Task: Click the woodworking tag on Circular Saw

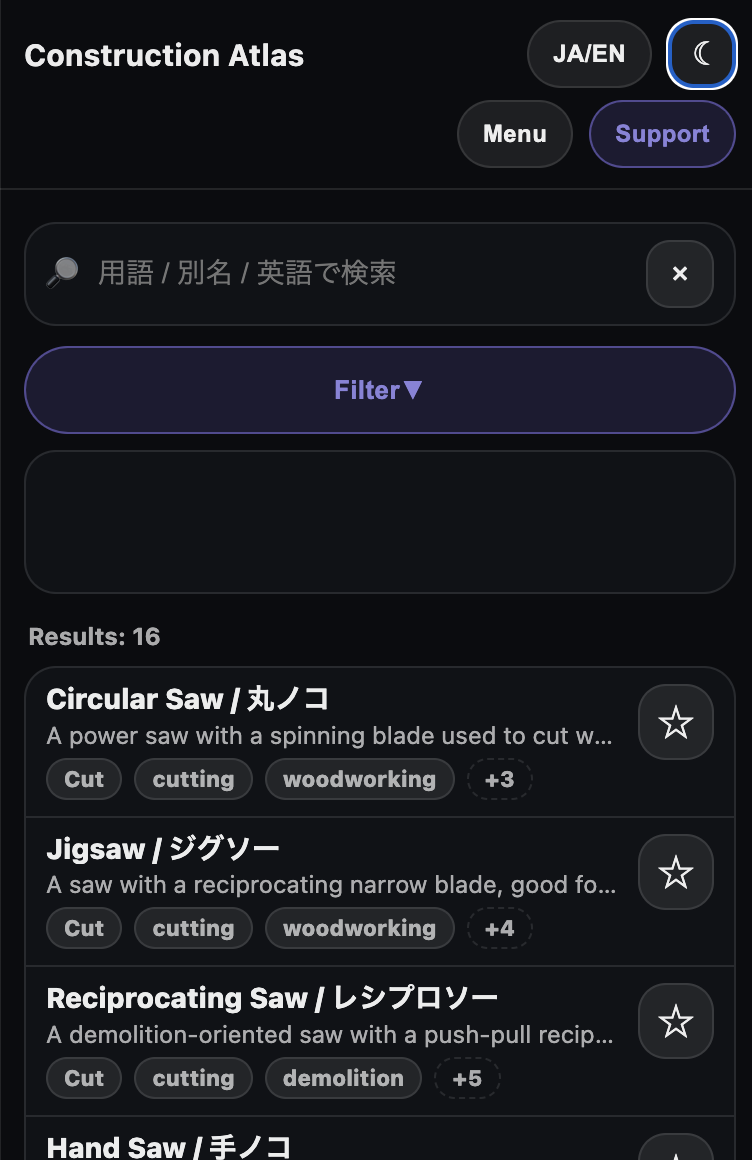Action: [359, 779]
